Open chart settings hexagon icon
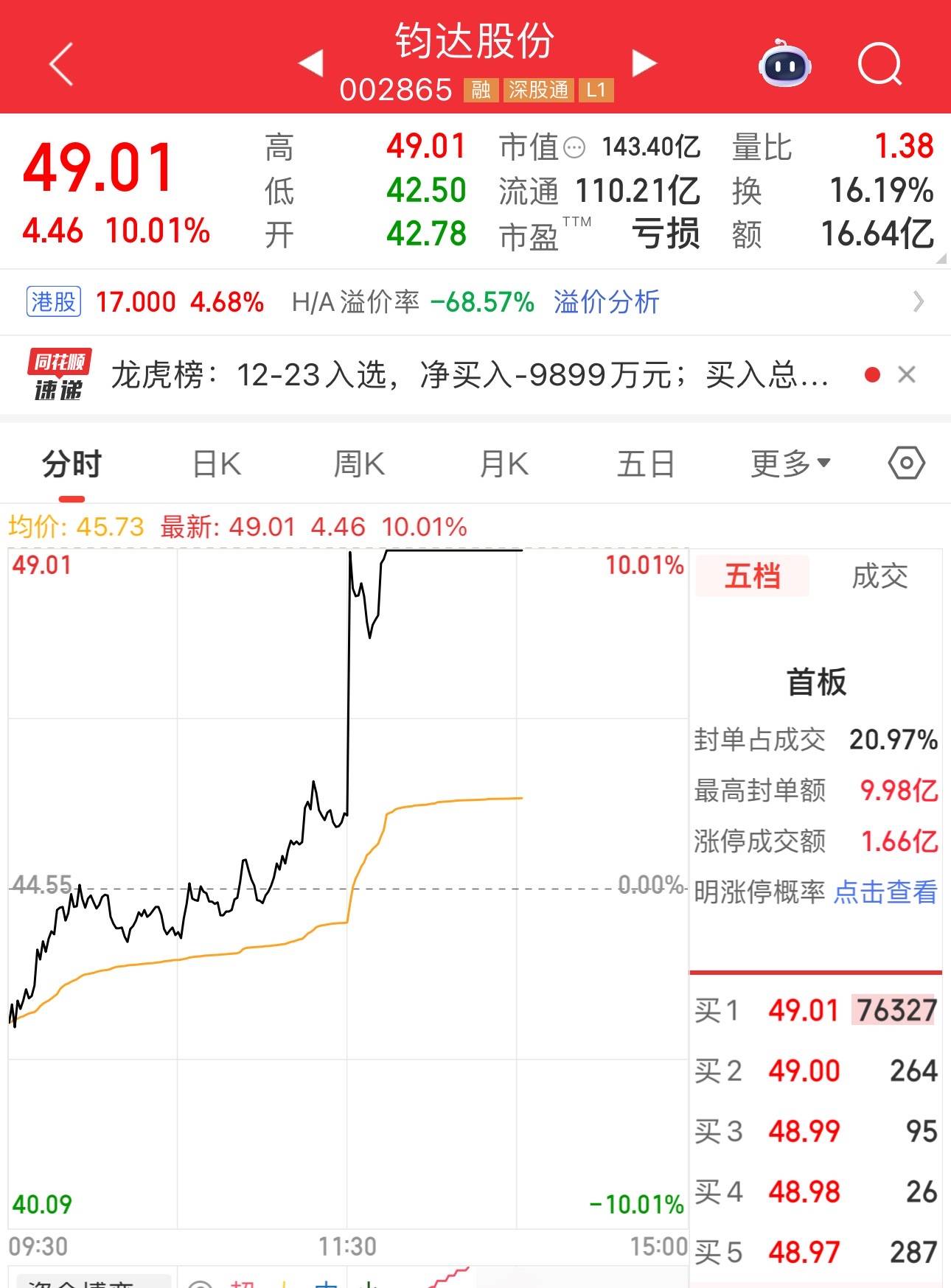 pyautogui.click(x=906, y=463)
